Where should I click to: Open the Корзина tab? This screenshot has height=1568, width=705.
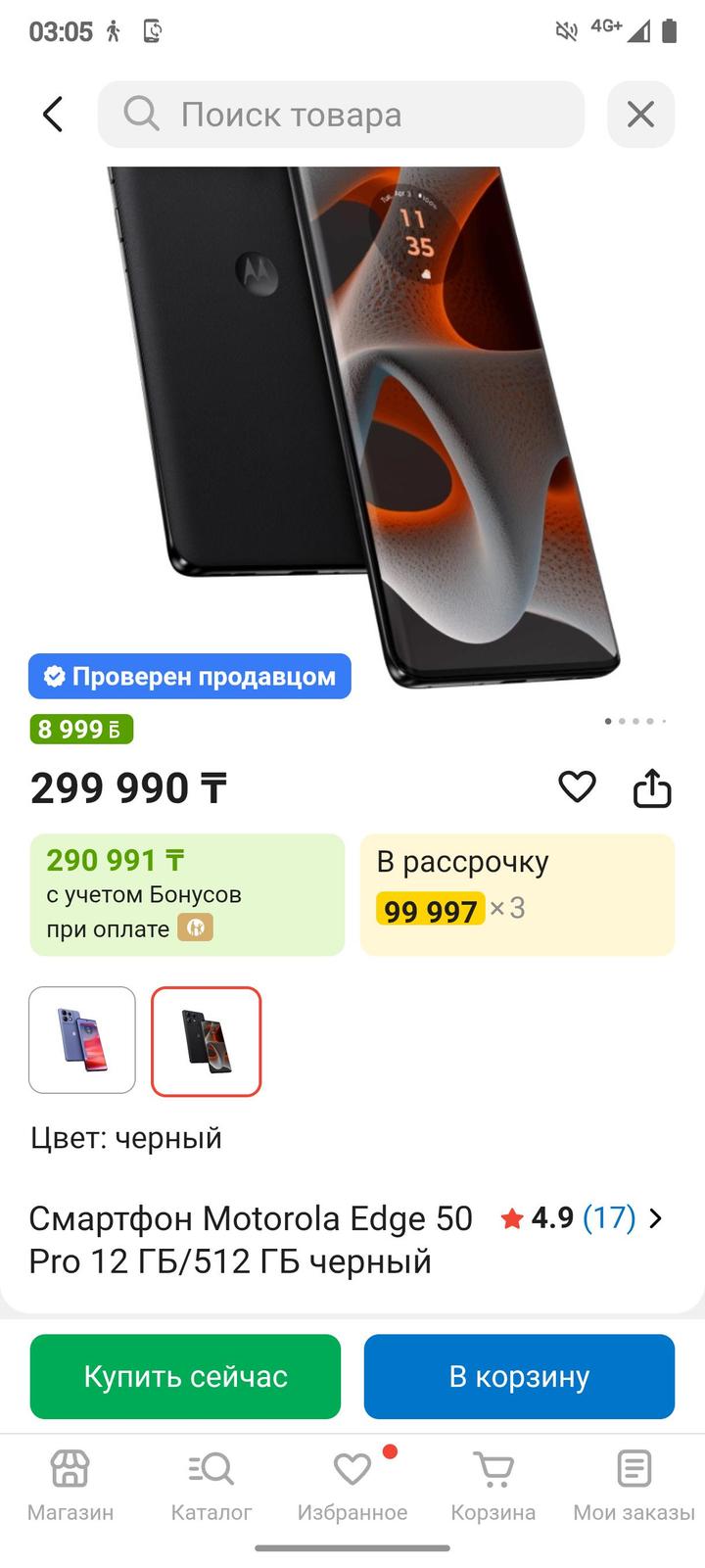point(493,1486)
